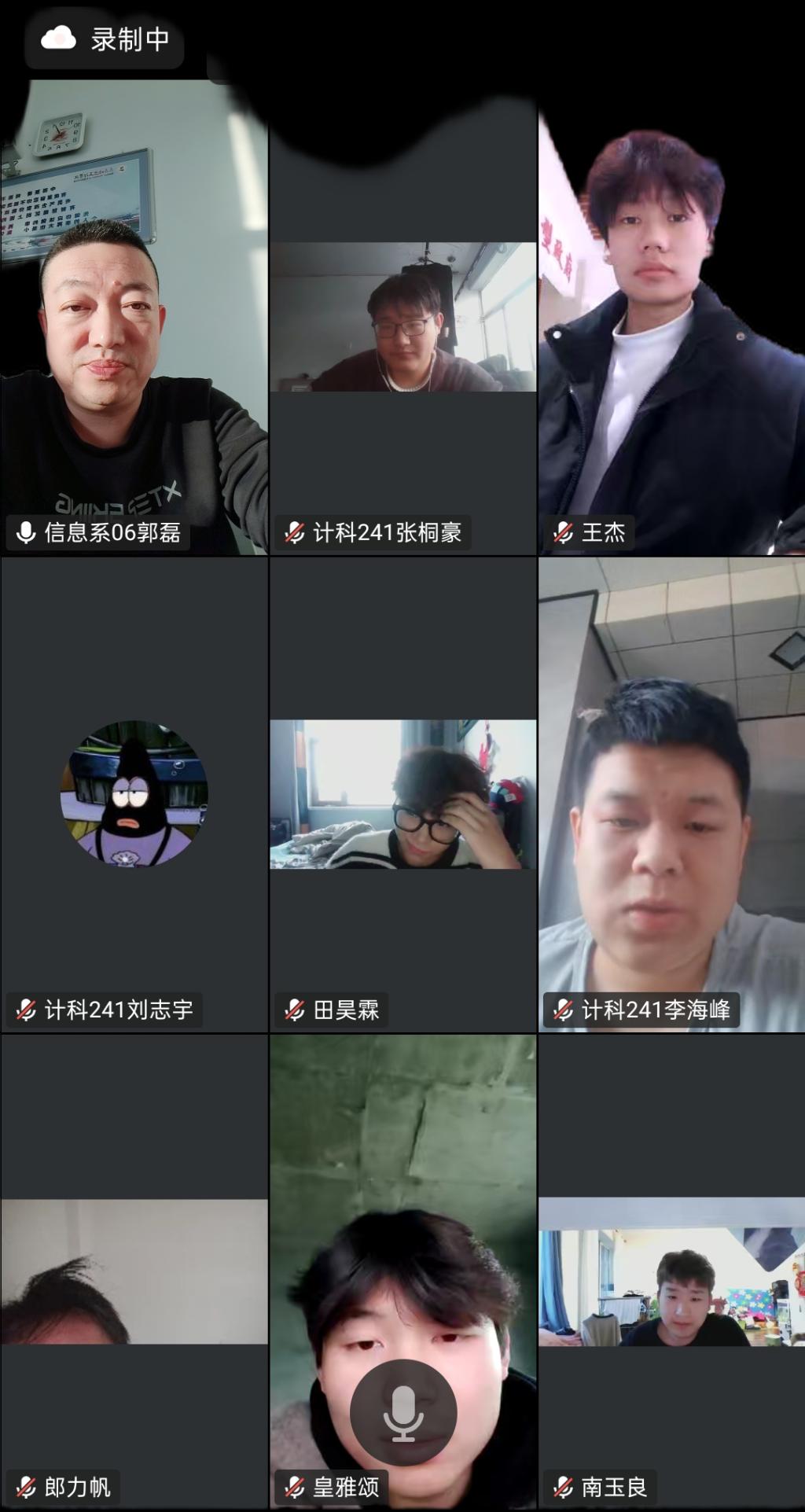Open 计科241刘志宇's avatar tile
The image size is (805, 1512).
tap(134, 794)
